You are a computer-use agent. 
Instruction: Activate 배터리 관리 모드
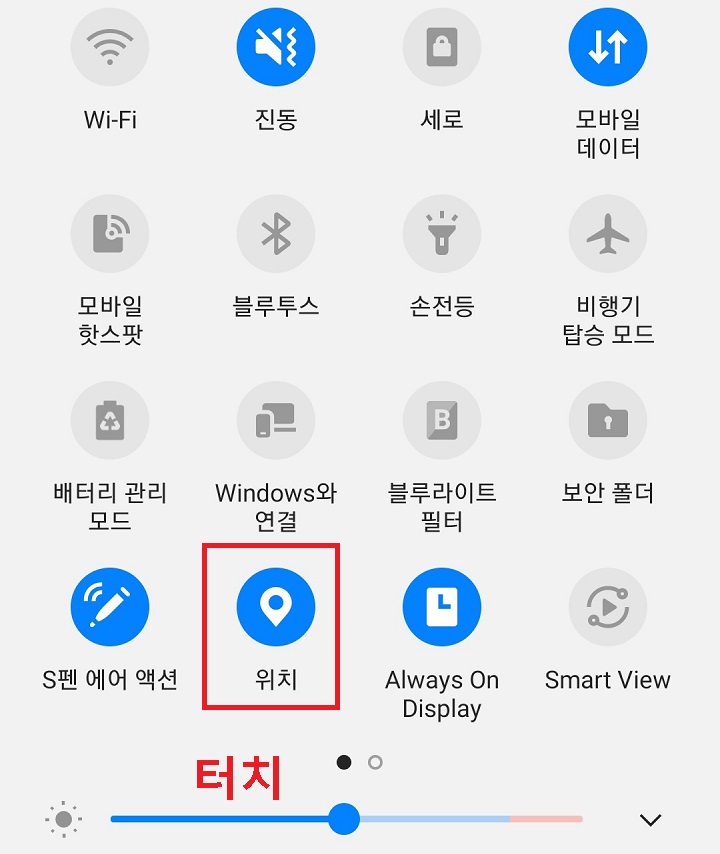pyautogui.click(x=110, y=420)
